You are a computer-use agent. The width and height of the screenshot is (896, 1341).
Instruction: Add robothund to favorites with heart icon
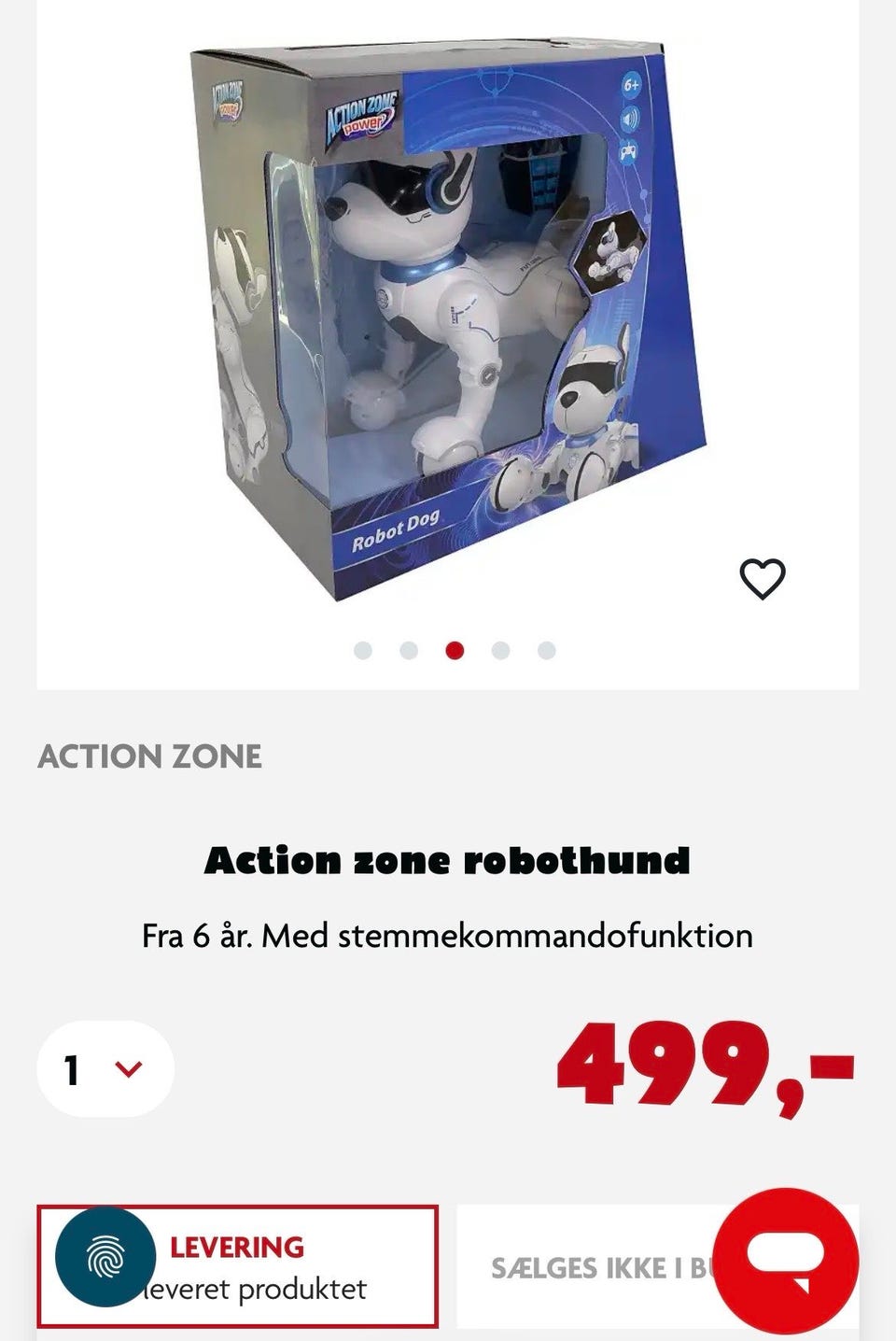coord(762,579)
